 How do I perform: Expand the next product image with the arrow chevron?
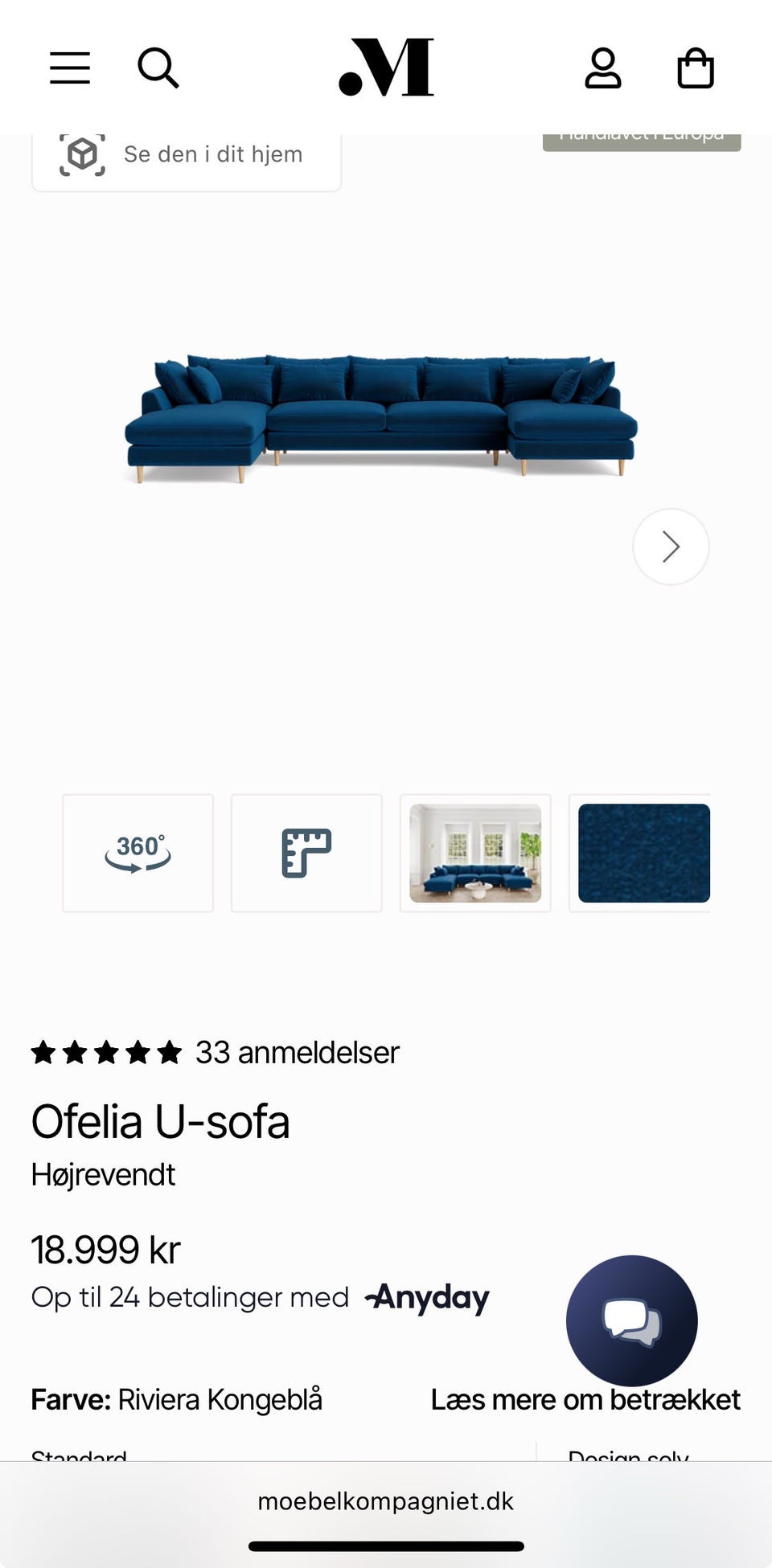(670, 546)
